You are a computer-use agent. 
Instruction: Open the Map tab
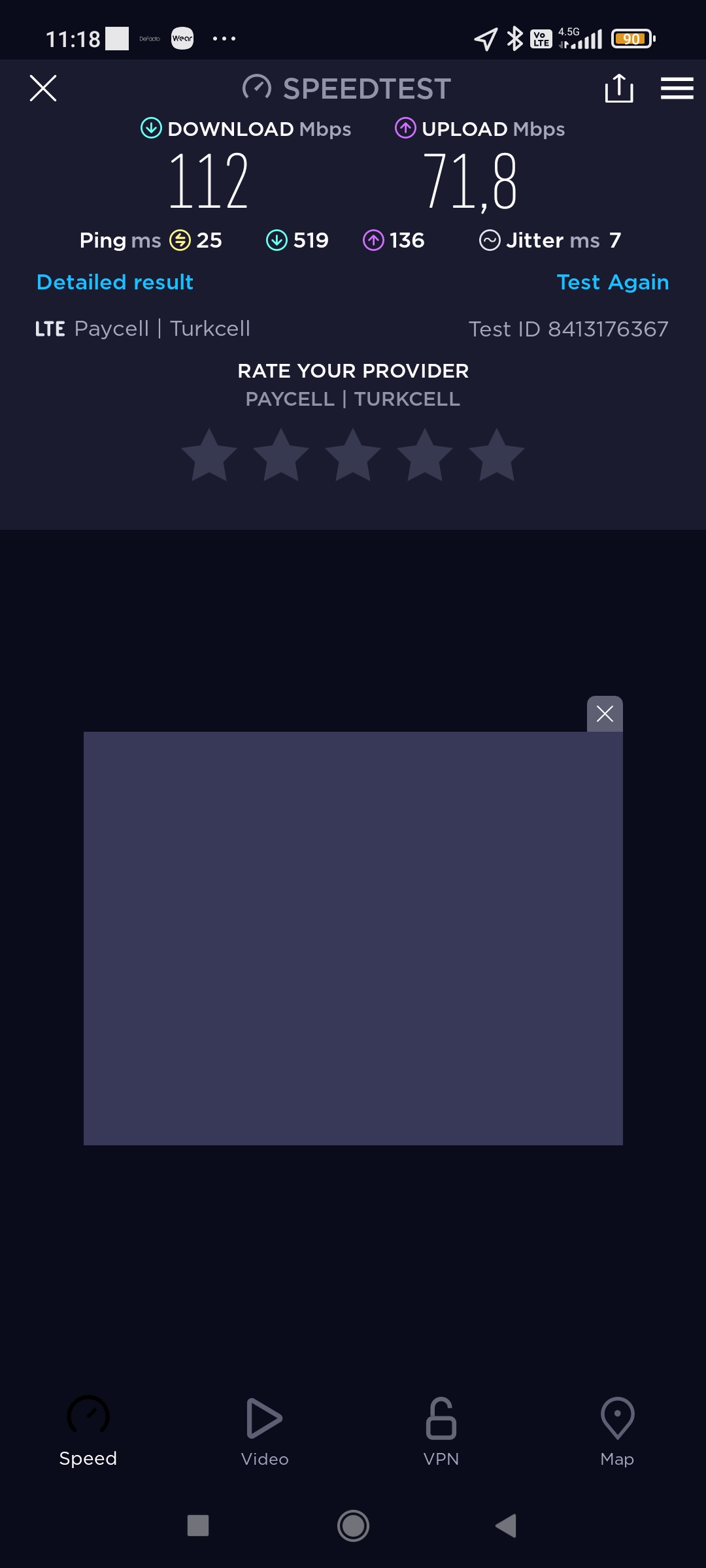pos(617,1431)
